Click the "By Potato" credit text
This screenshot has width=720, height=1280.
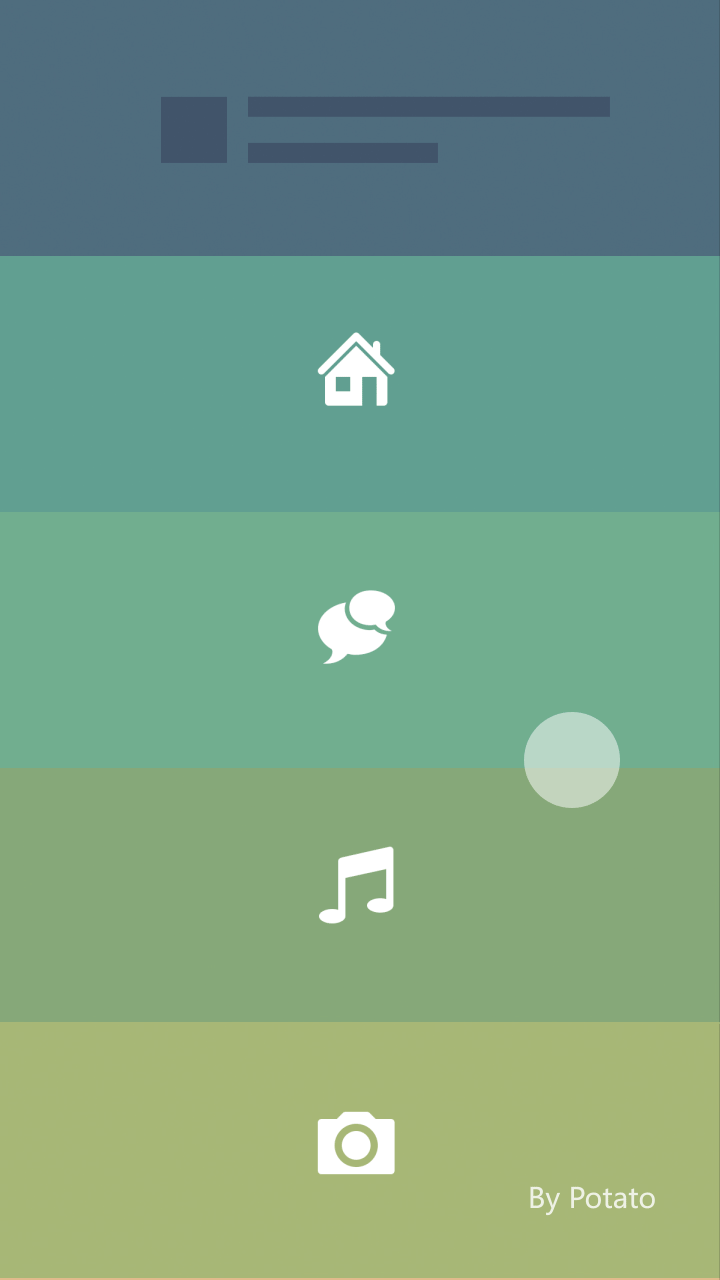[x=590, y=1198]
